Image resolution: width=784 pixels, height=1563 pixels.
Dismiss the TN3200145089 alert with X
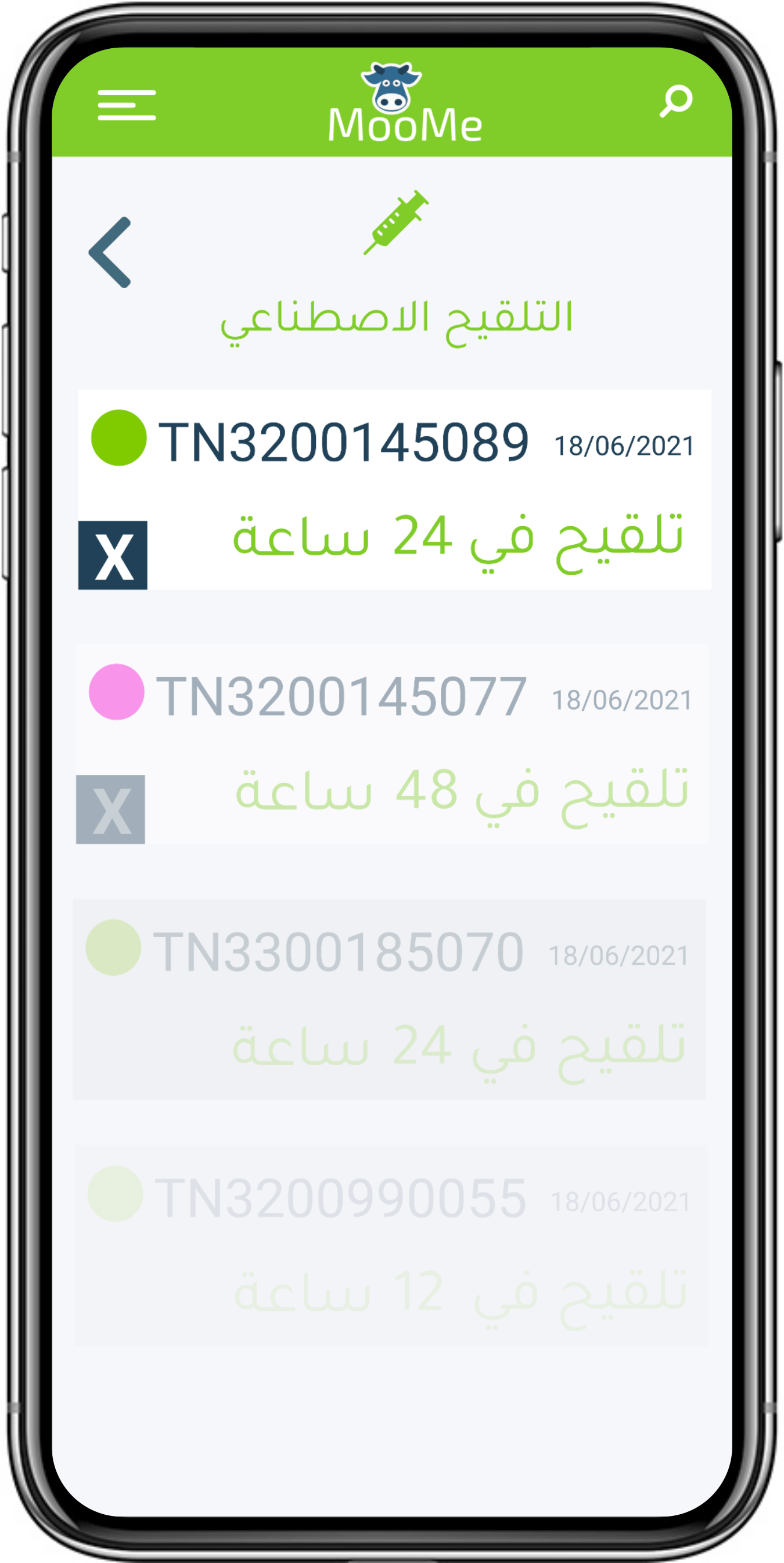113,555
